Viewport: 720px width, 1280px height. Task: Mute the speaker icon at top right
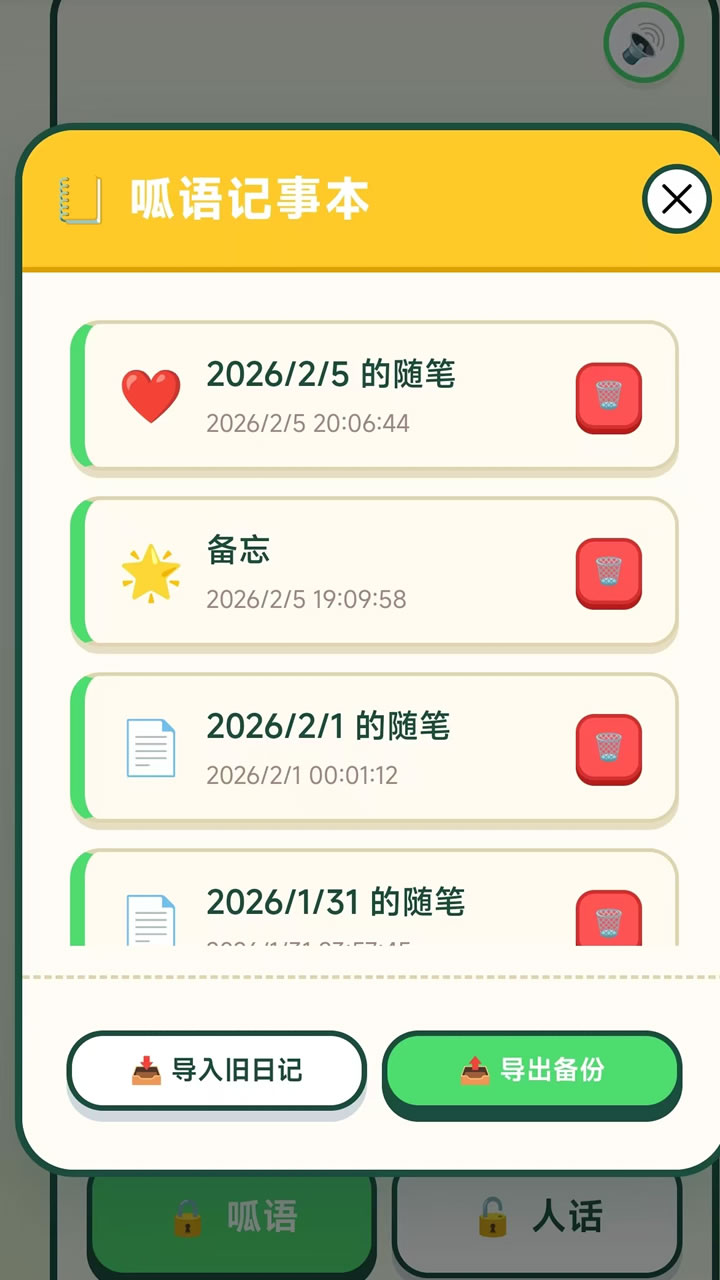(x=644, y=42)
